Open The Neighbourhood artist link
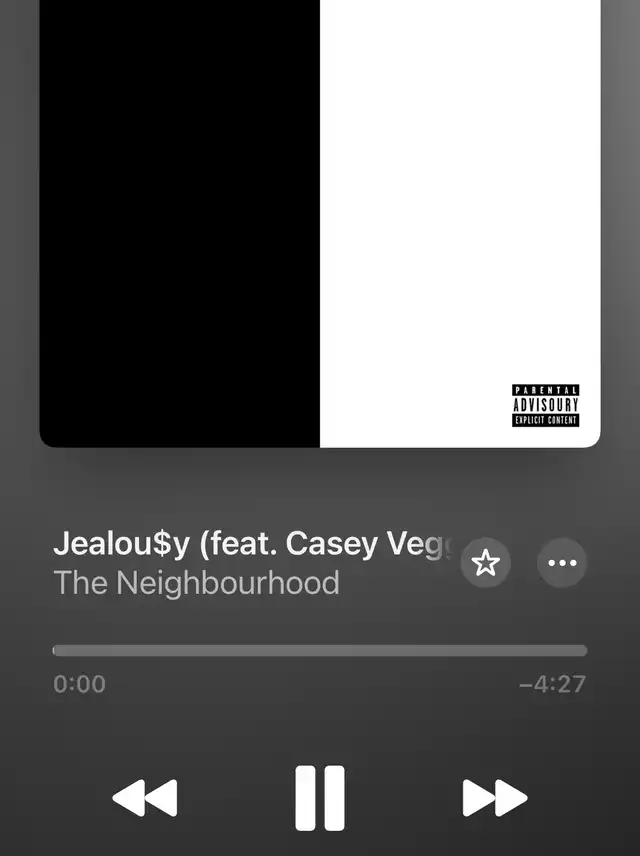The height and width of the screenshot is (856, 640). (196, 583)
